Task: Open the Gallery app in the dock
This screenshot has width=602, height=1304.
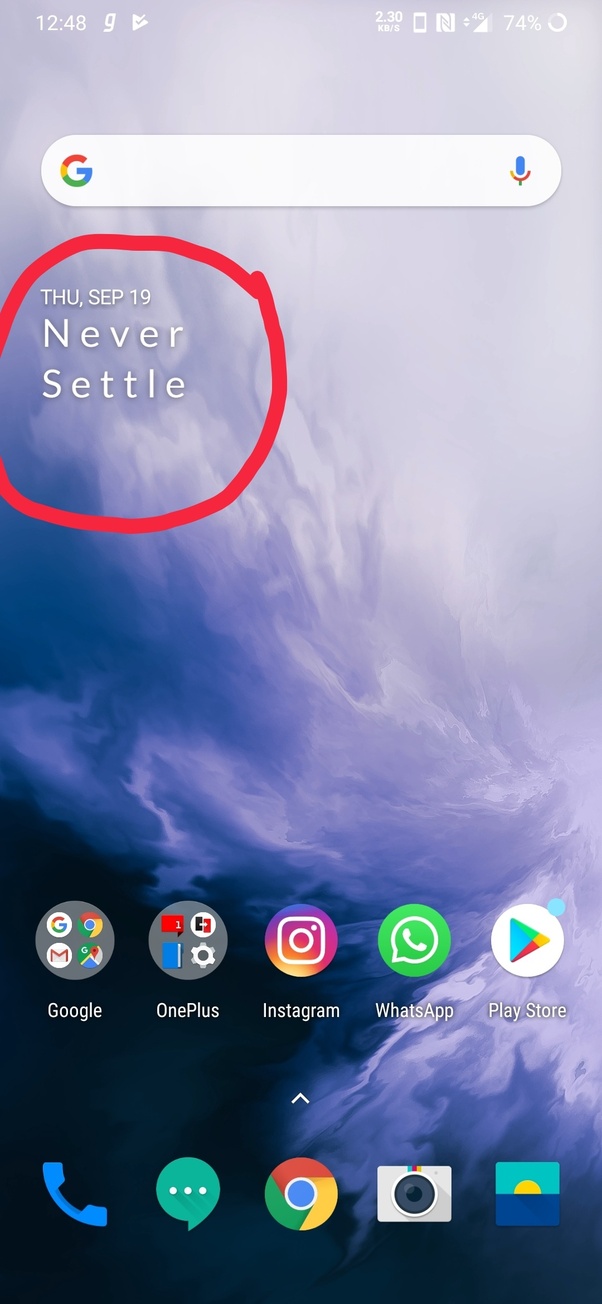Action: coord(527,1193)
